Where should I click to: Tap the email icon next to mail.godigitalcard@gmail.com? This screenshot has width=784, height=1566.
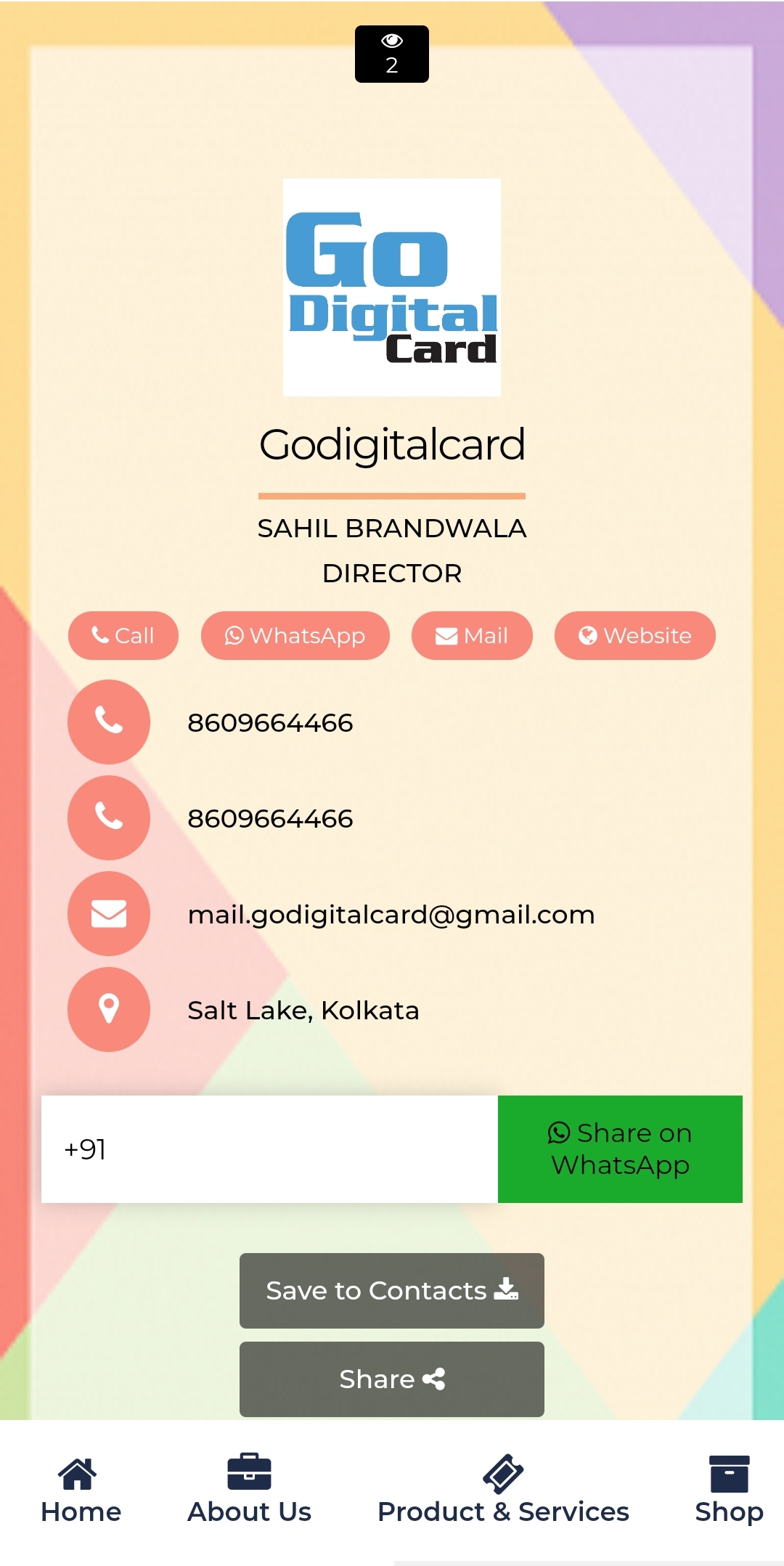pos(109,913)
